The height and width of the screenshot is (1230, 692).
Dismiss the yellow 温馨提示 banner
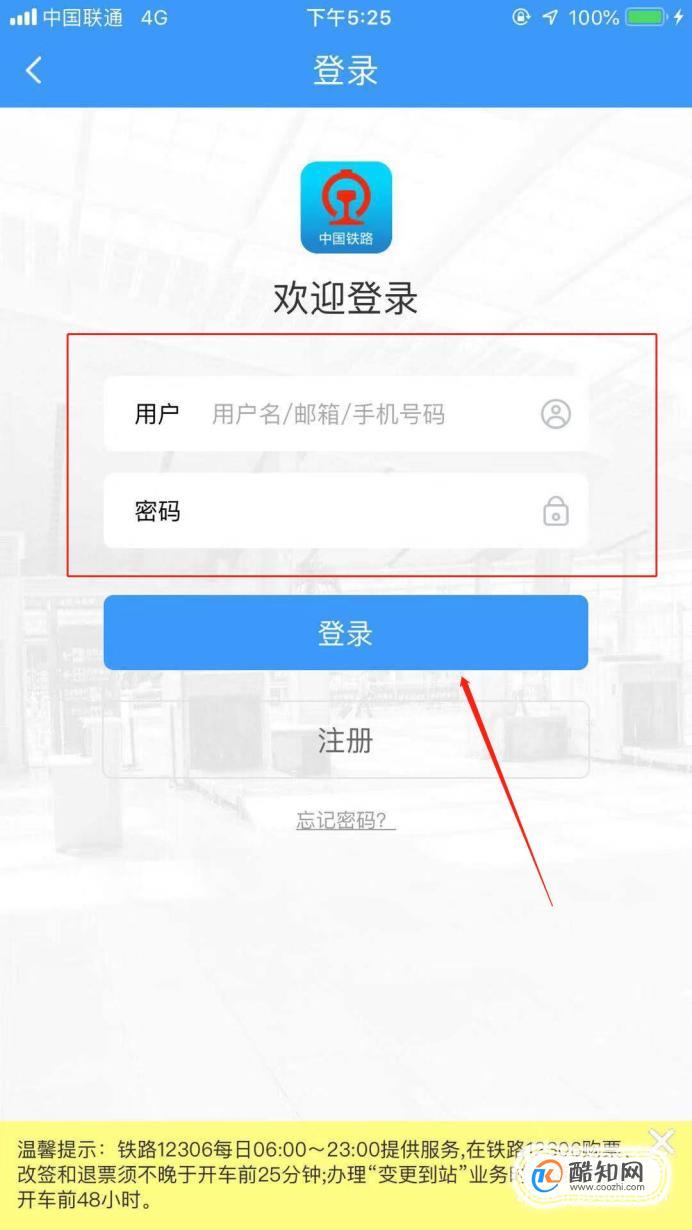[x=661, y=1140]
